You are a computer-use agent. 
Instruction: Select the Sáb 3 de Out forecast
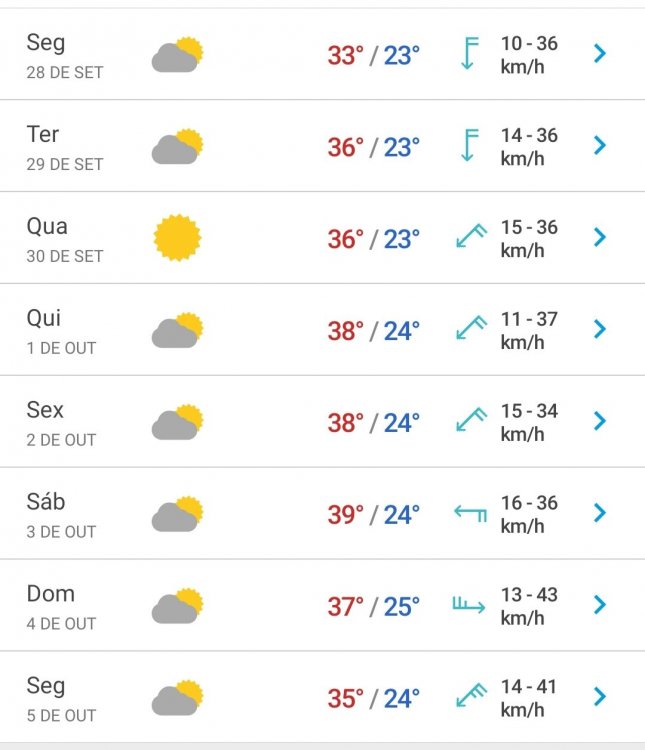tap(599, 514)
